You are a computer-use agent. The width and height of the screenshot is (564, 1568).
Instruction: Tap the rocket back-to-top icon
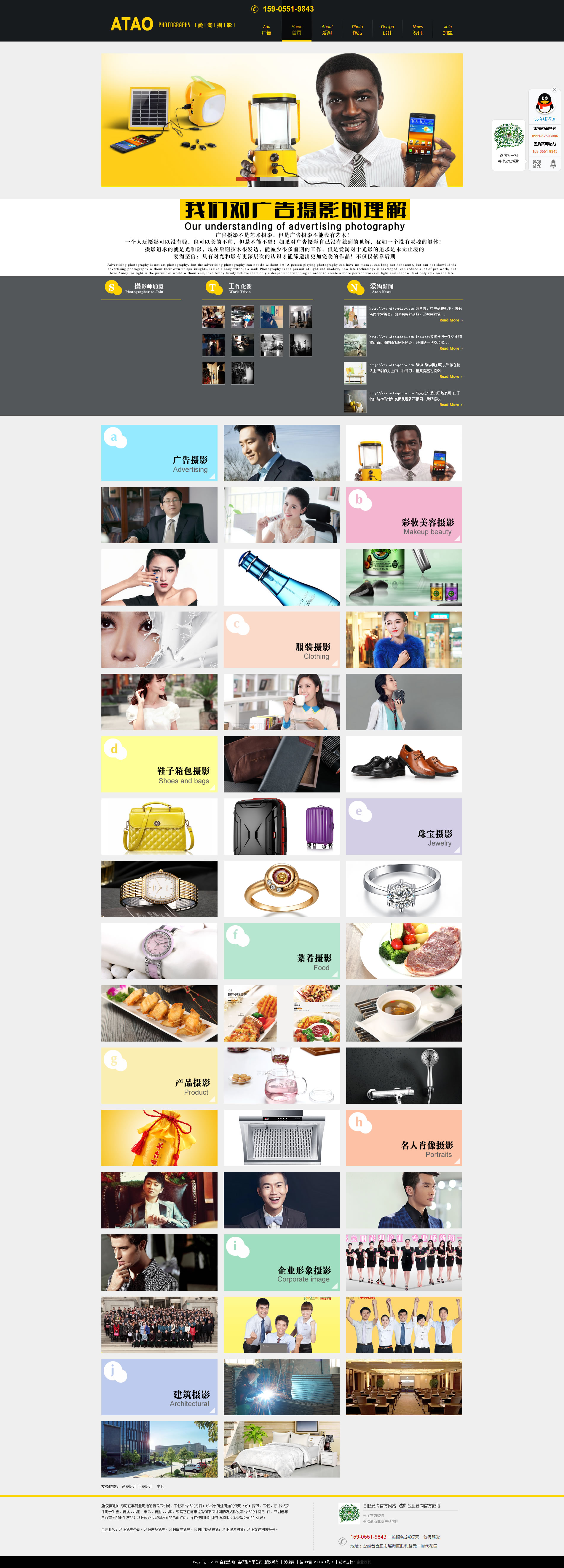pyautogui.click(x=553, y=164)
